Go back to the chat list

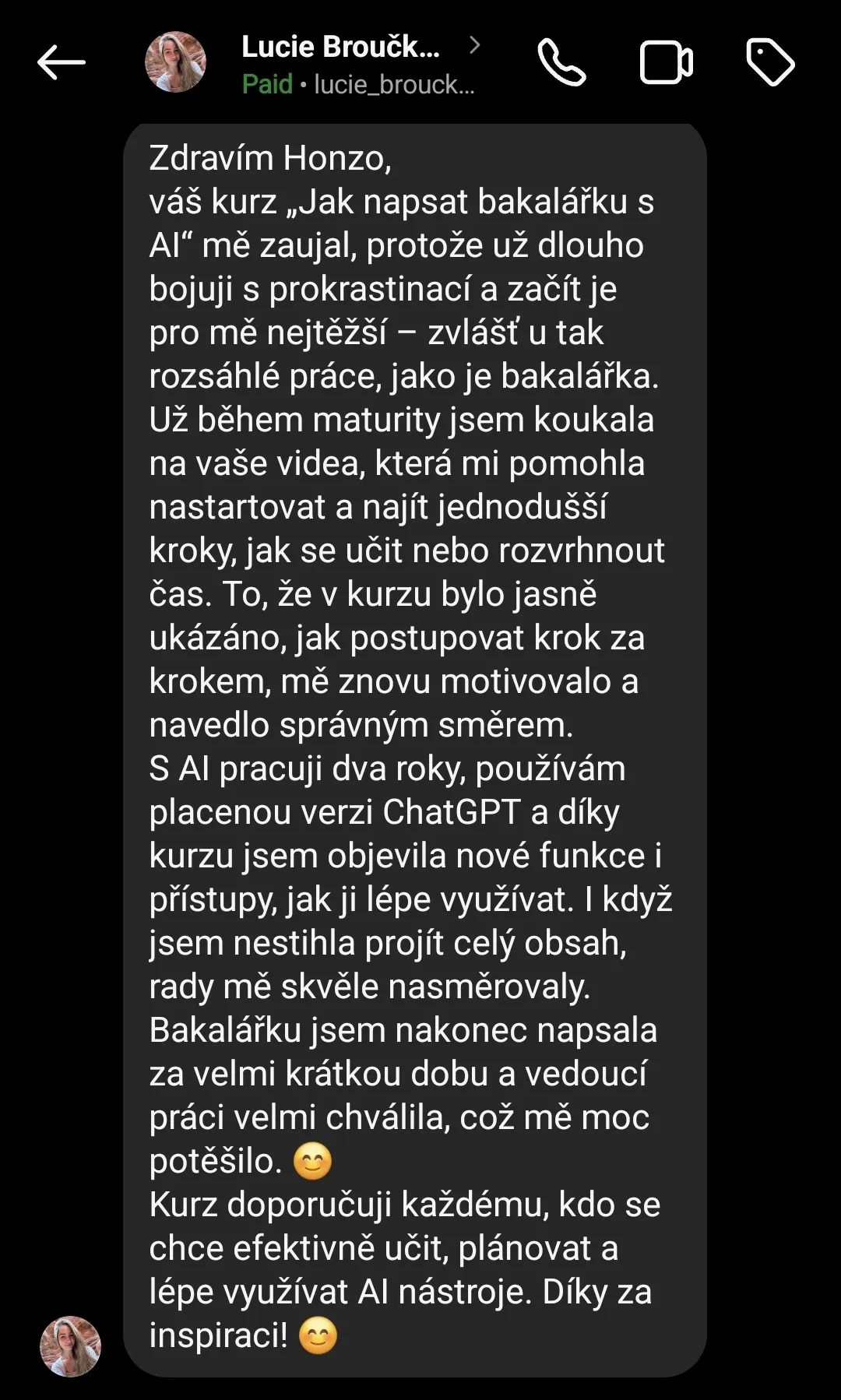click(x=61, y=62)
